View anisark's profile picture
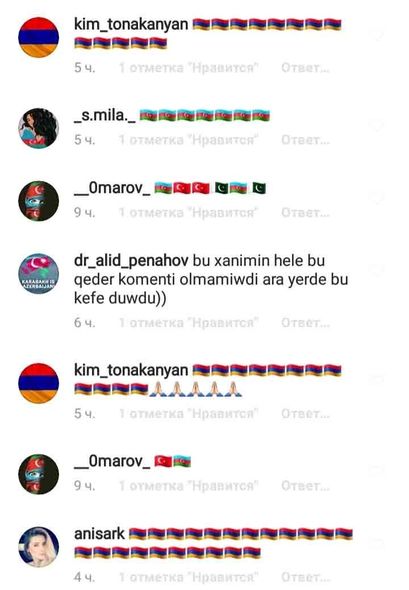This screenshot has height=590, width=409. tap(39, 546)
